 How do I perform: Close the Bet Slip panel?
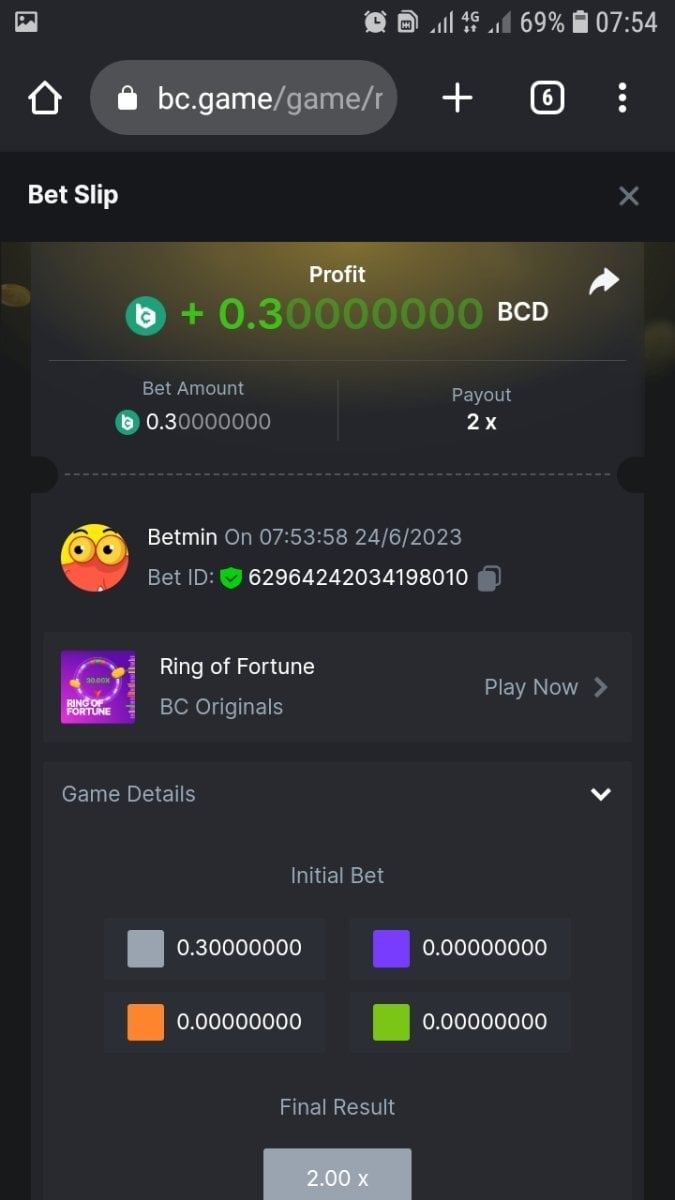[x=628, y=196]
